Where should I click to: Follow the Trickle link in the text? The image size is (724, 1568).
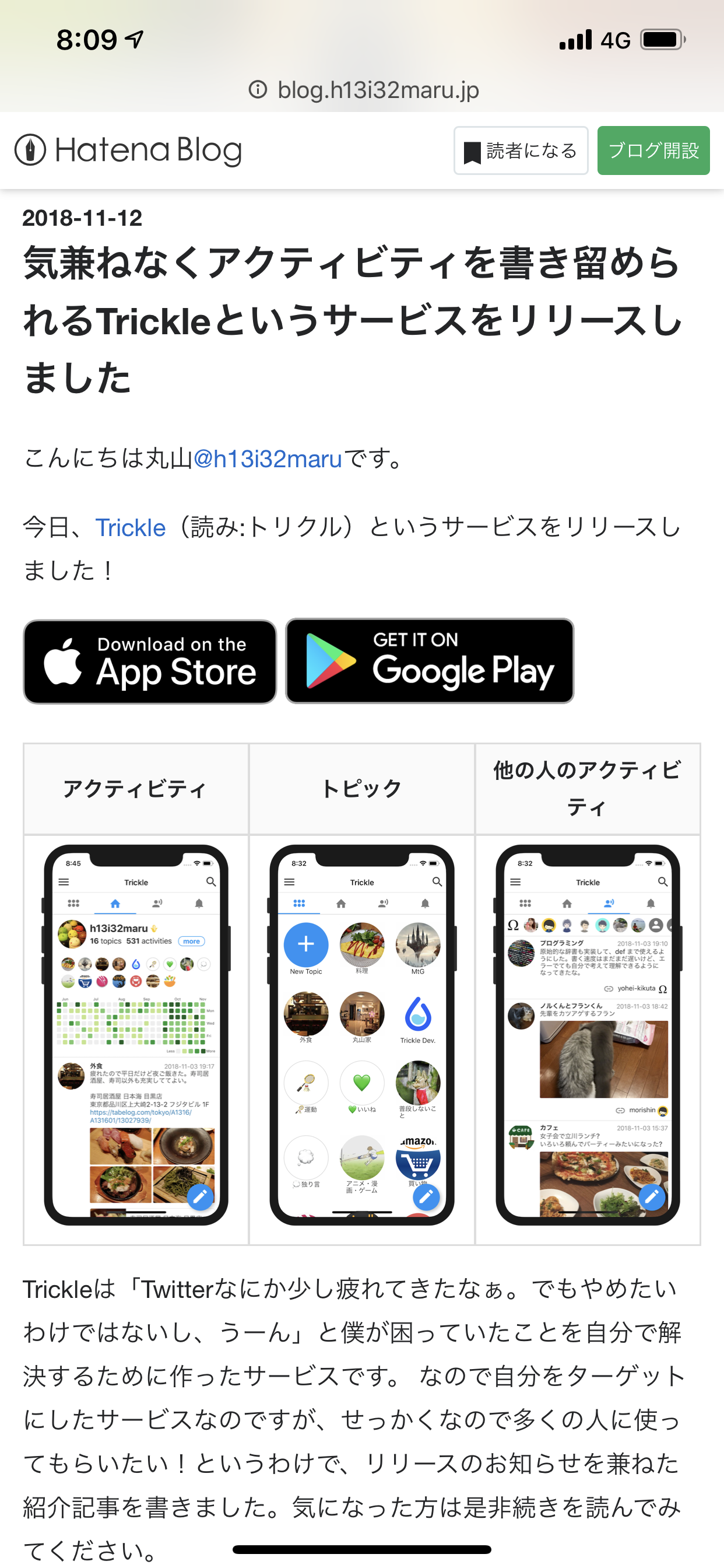(x=130, y=528)
